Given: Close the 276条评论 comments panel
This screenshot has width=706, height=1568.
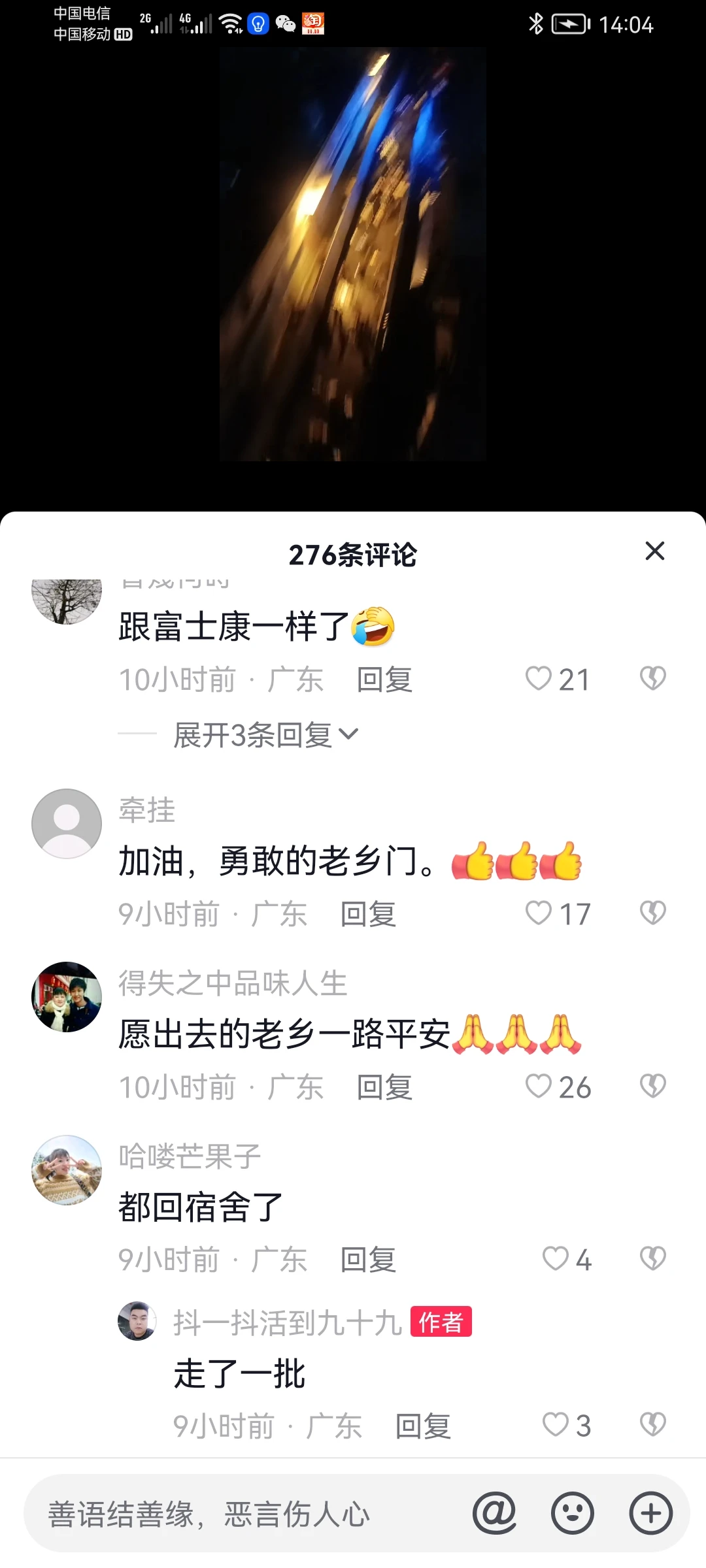Looking at the screenshot, I should tap(654, 551).
